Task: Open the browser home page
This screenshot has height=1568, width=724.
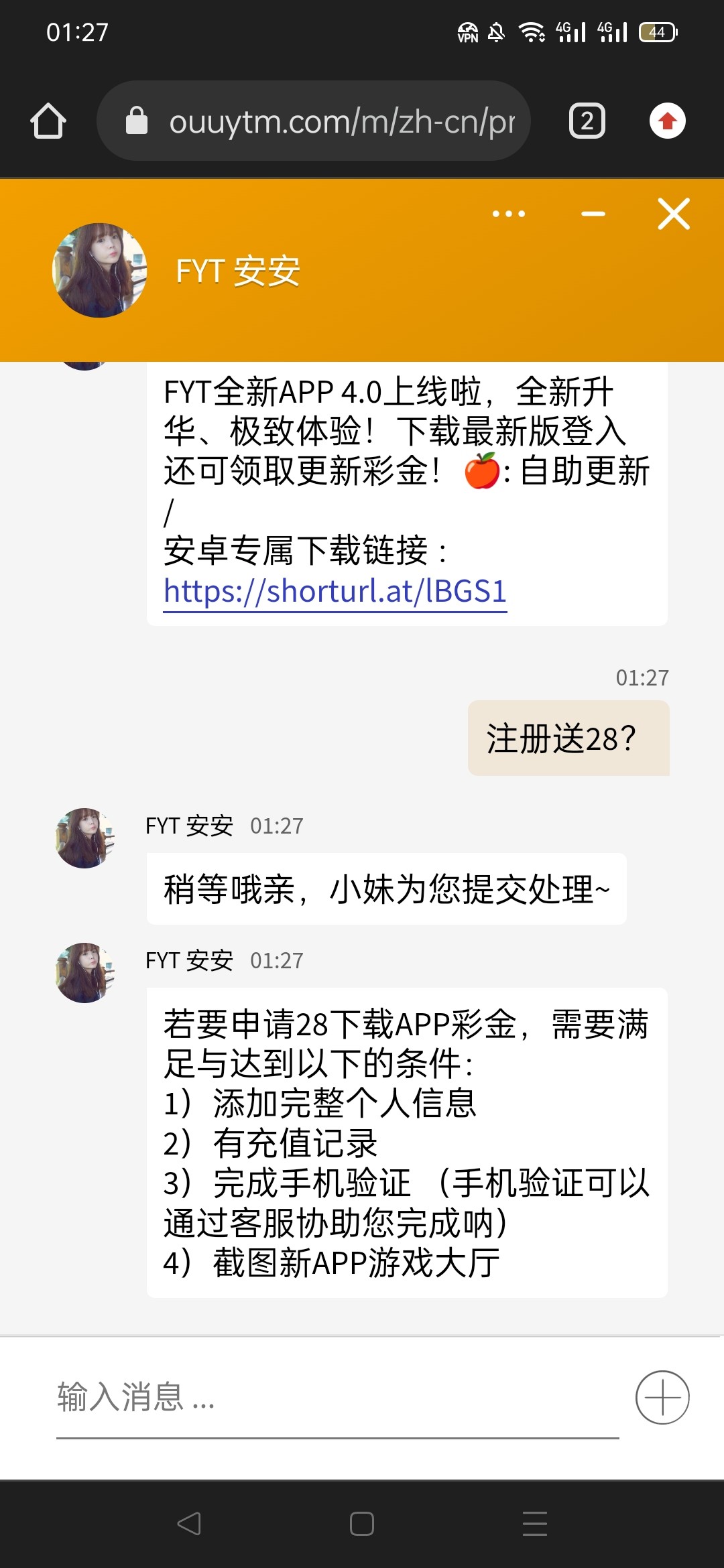Action: 48,121
